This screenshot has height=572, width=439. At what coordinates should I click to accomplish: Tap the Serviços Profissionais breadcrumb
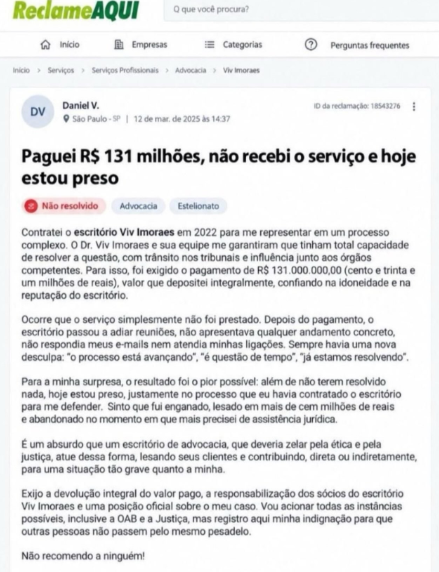(x=125, y=70)
